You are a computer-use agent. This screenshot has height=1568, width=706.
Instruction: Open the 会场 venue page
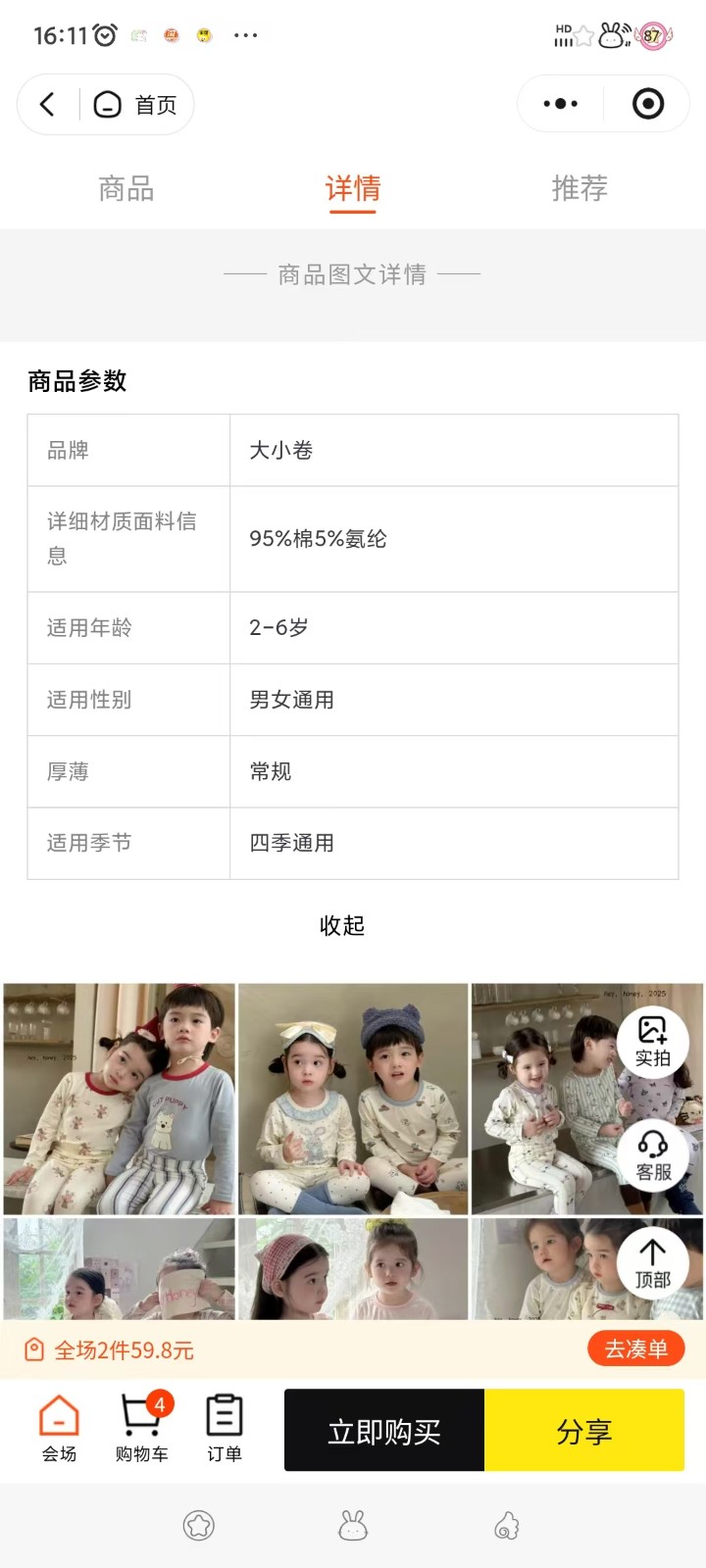59,1429
